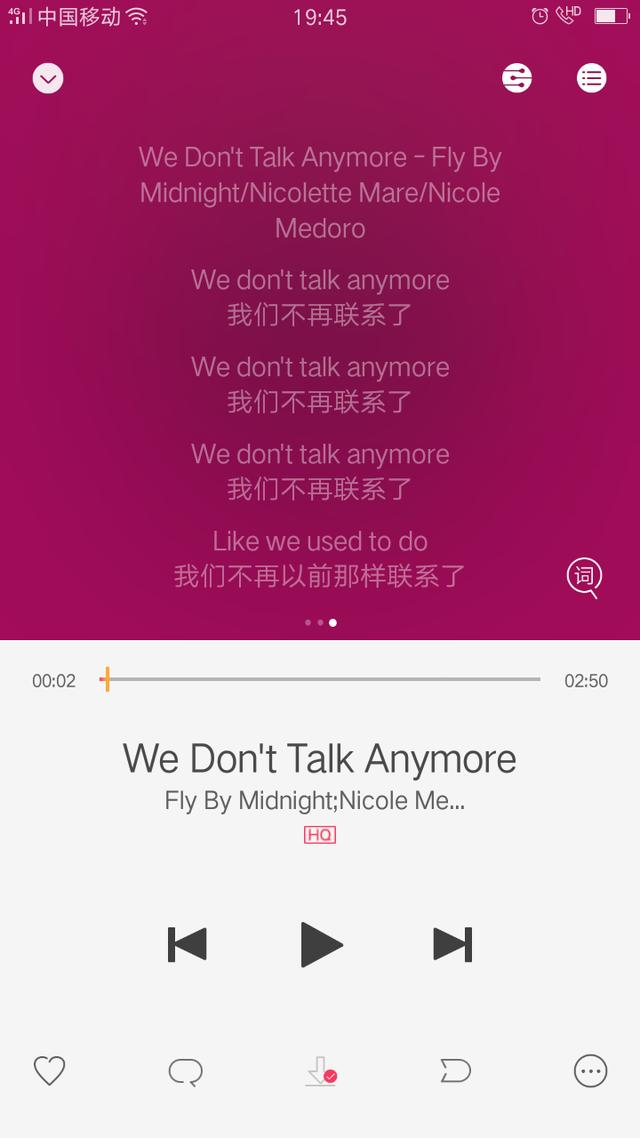Change the repeat play mode
This screenshot has height=1138, width=640.
(x=186, y=1071)
